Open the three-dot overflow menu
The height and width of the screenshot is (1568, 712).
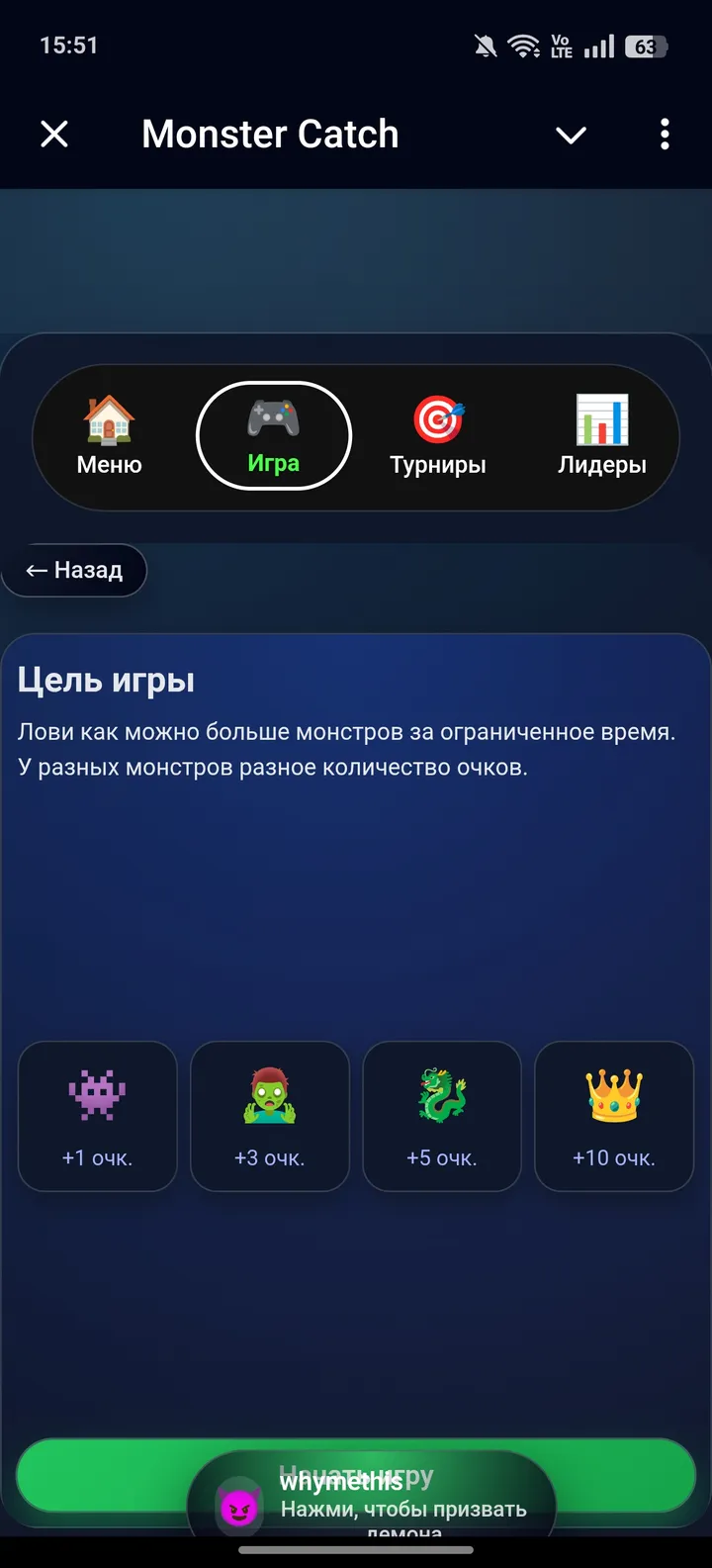(x=664, y=135)
